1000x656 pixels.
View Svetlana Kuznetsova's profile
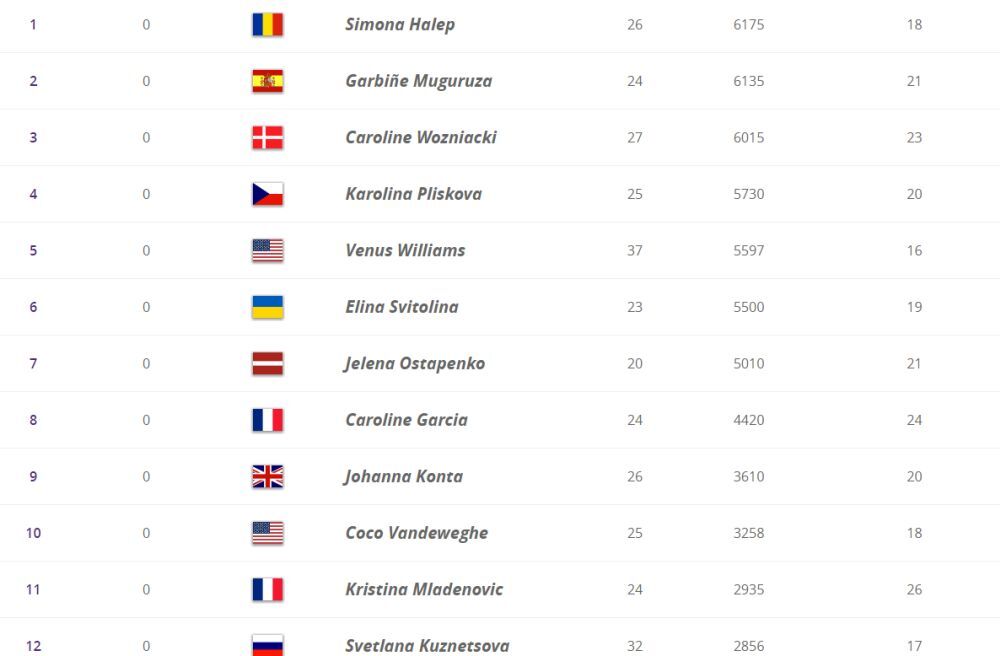click(x=427, y=645)
